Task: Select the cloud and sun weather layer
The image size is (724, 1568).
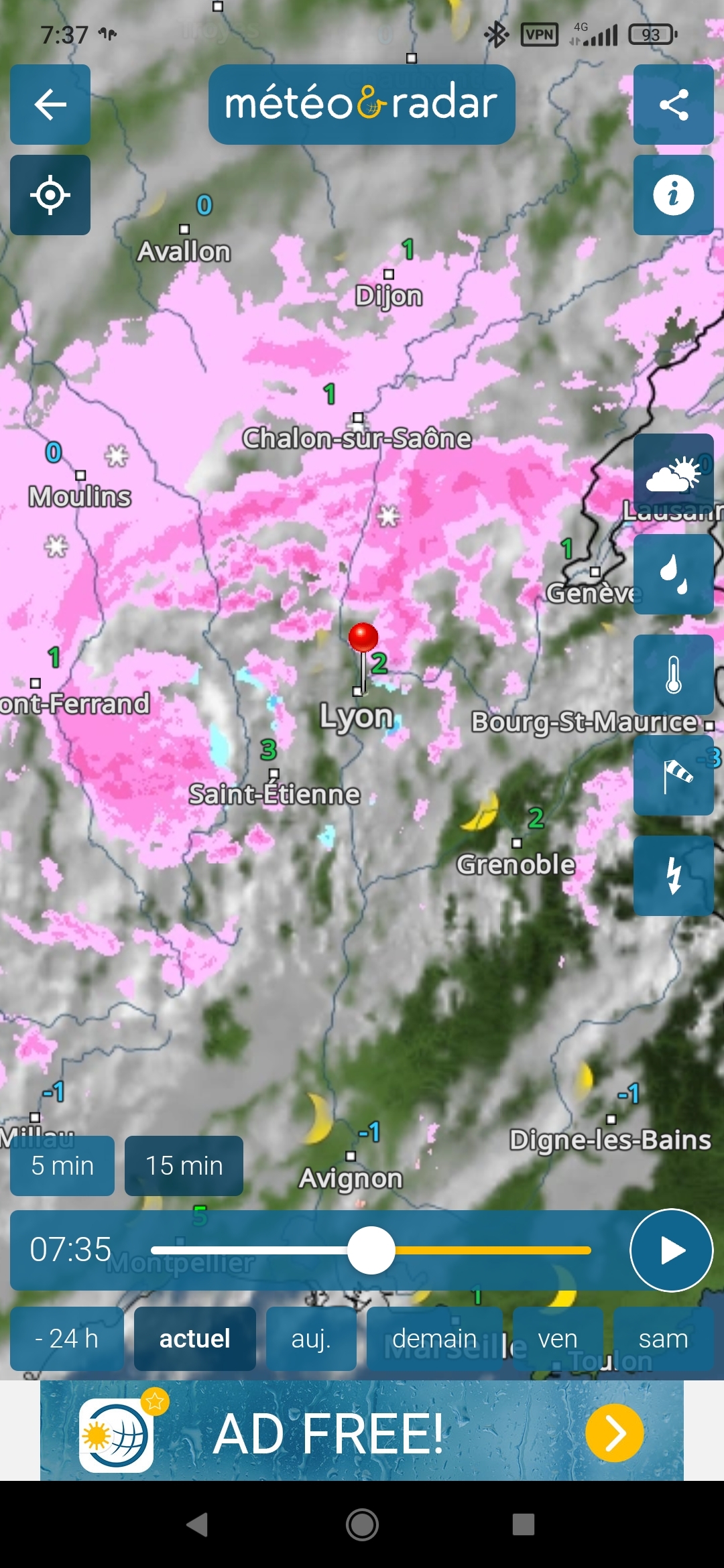Action: 673,474
